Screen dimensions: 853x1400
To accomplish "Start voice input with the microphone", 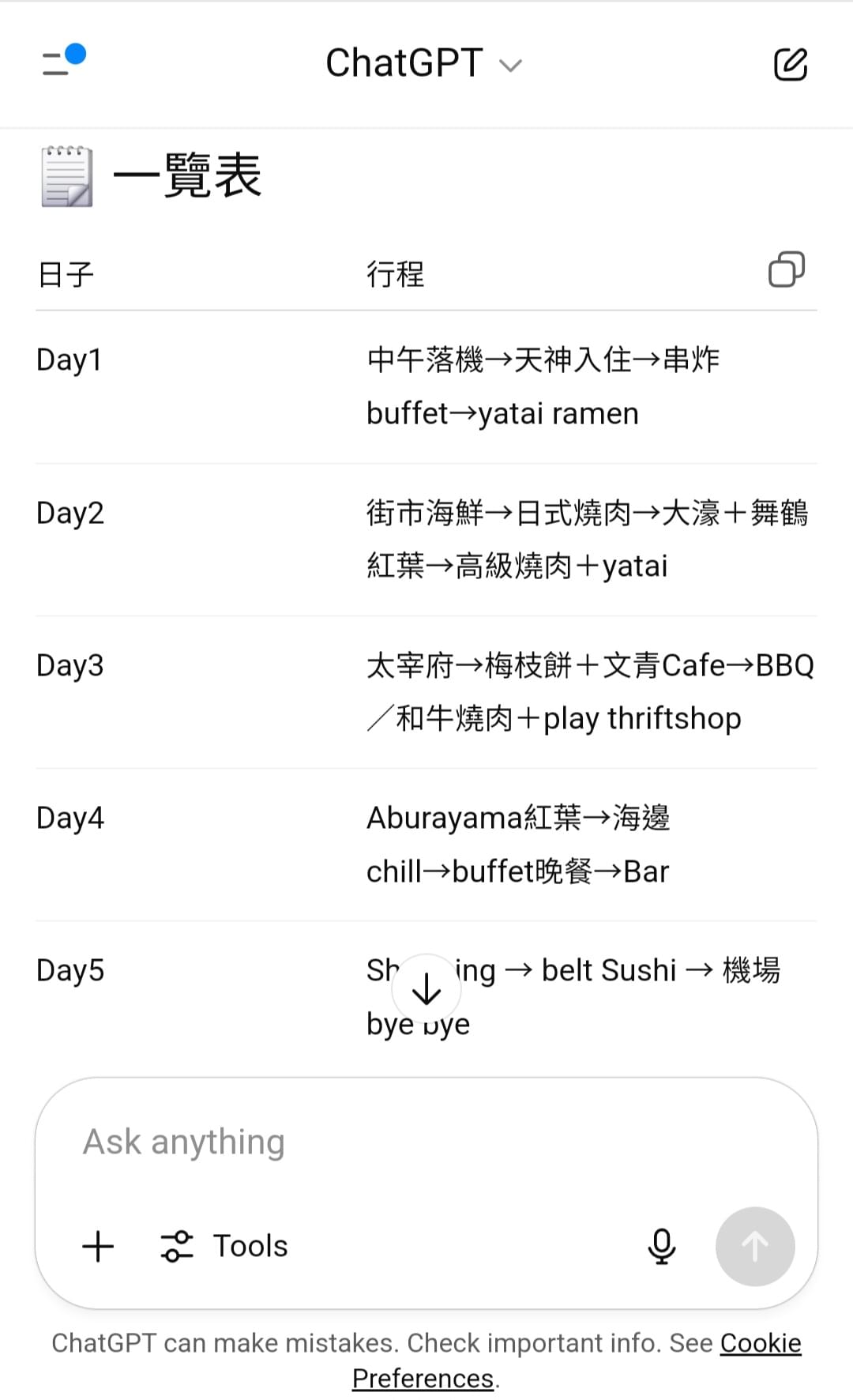I will click(x=662, y=1247).
